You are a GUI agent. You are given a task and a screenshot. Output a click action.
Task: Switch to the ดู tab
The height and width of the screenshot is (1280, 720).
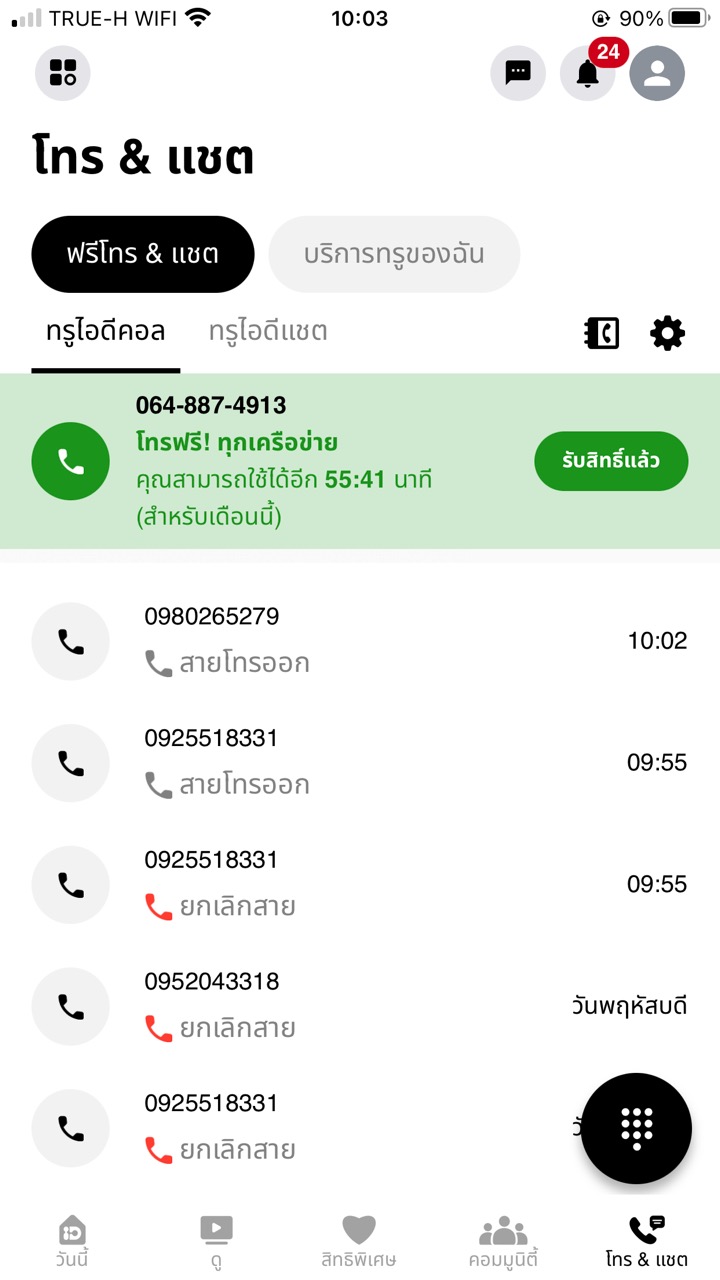coord(216,1241)
